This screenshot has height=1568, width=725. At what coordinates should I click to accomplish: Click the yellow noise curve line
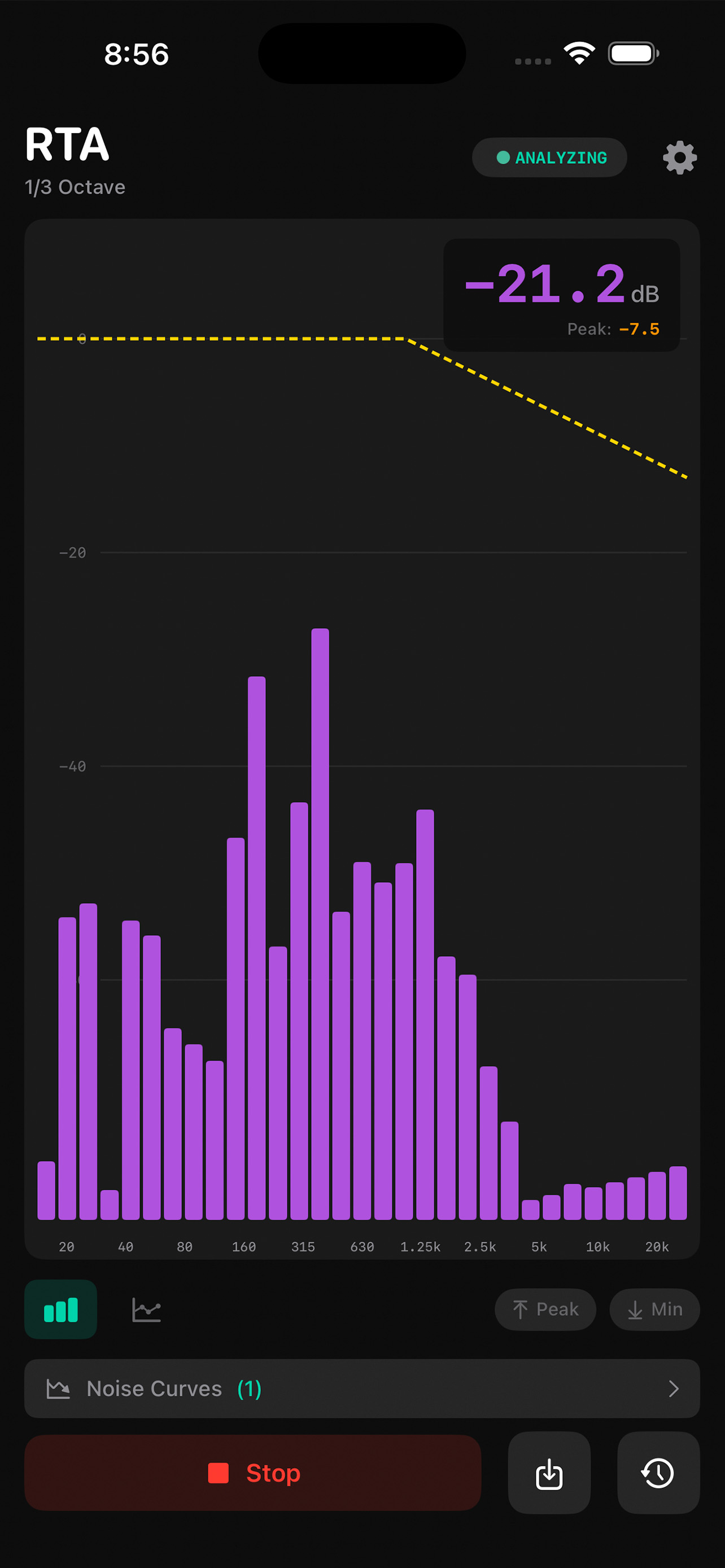(x=243, y=339)
